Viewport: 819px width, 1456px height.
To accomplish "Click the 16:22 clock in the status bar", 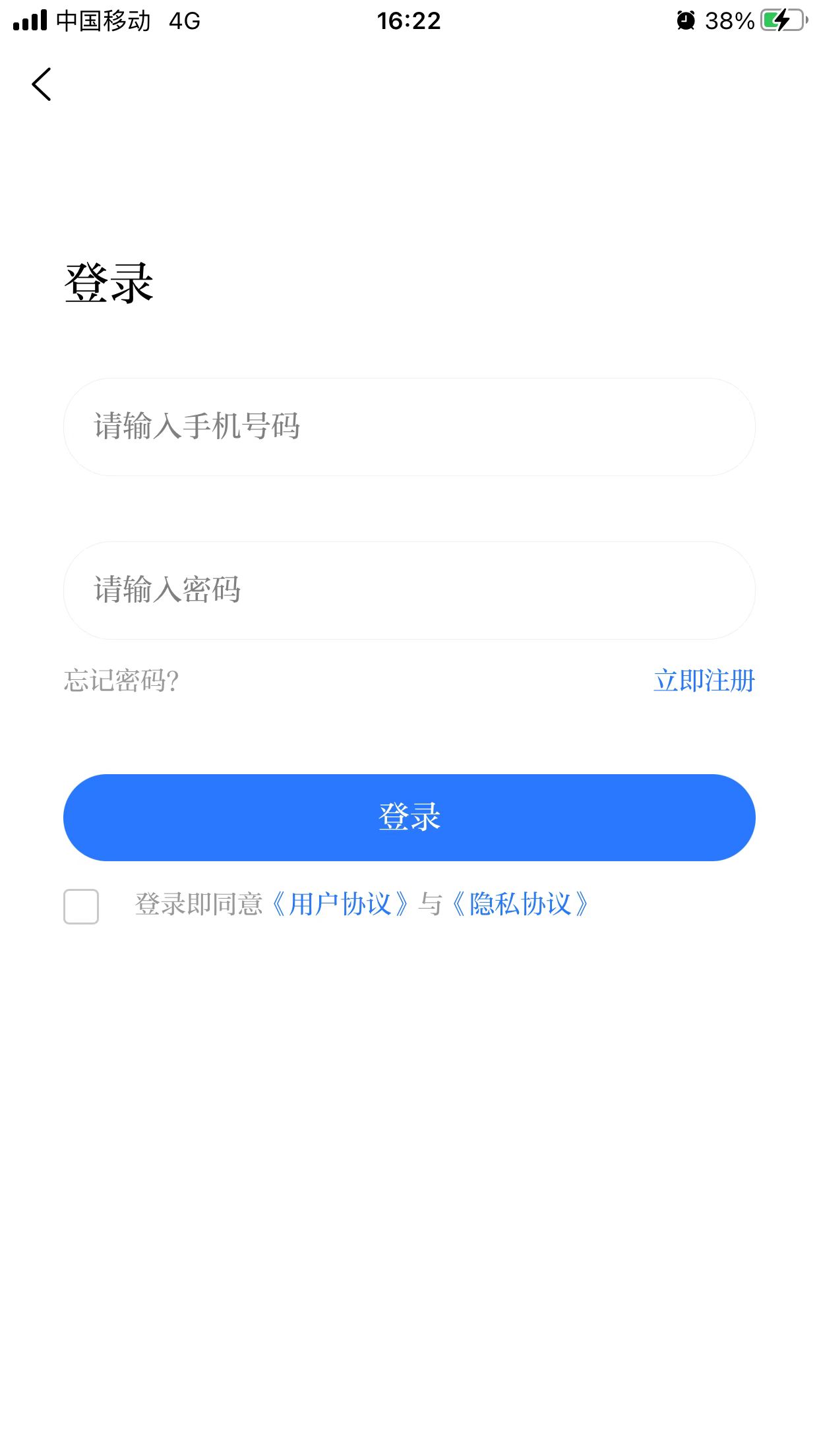I will (x=408, y=22).
